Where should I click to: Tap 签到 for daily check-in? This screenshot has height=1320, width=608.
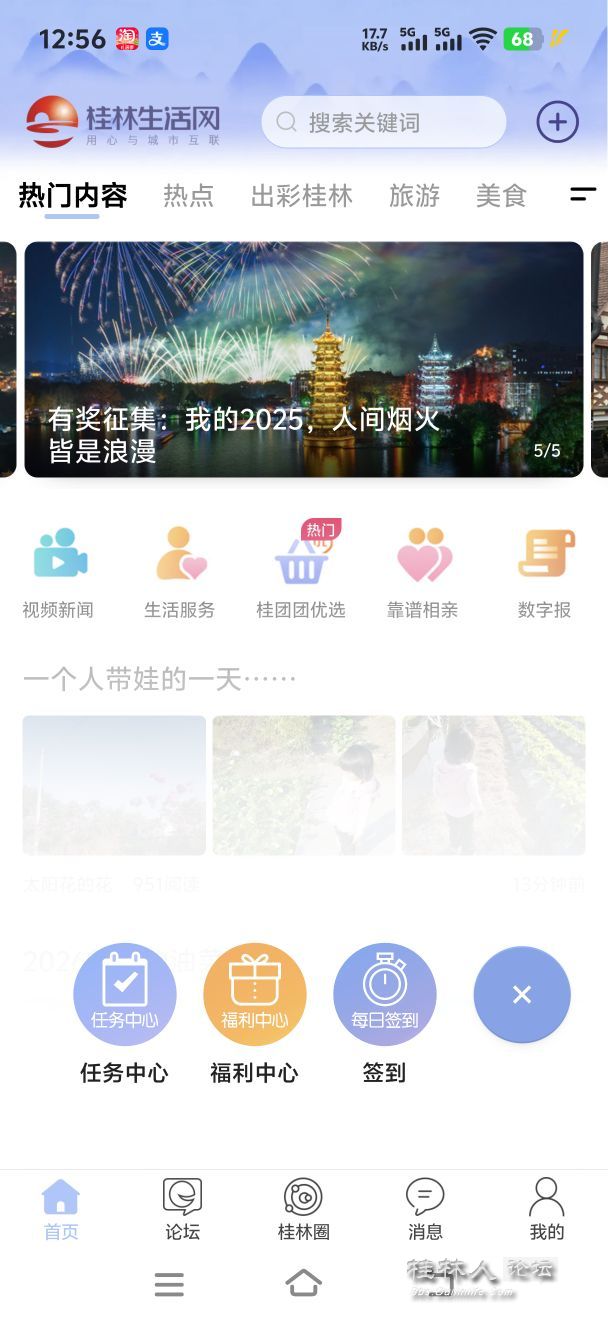click(385, 995)
